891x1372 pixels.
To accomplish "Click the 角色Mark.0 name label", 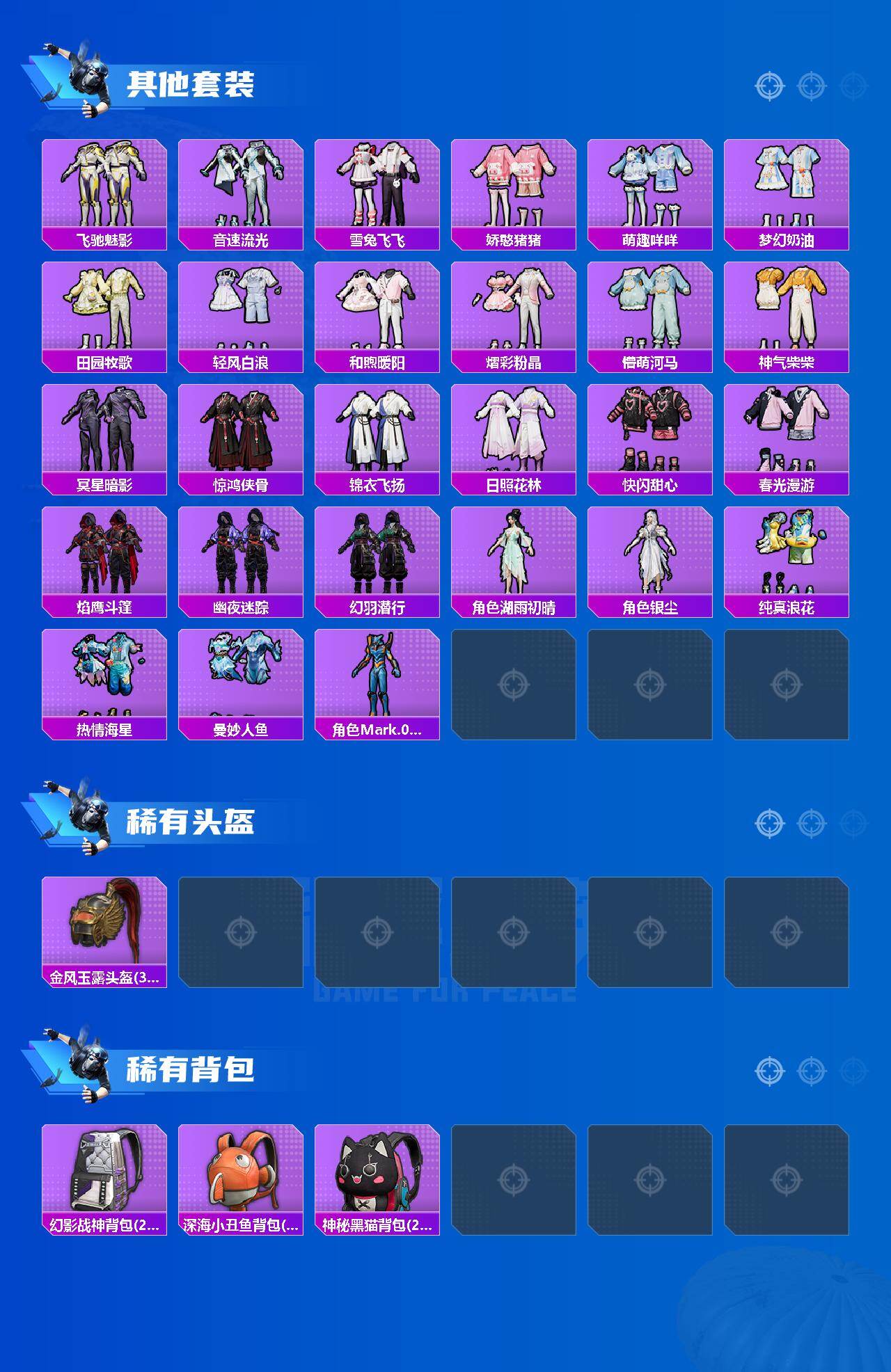I will point(379,728).
